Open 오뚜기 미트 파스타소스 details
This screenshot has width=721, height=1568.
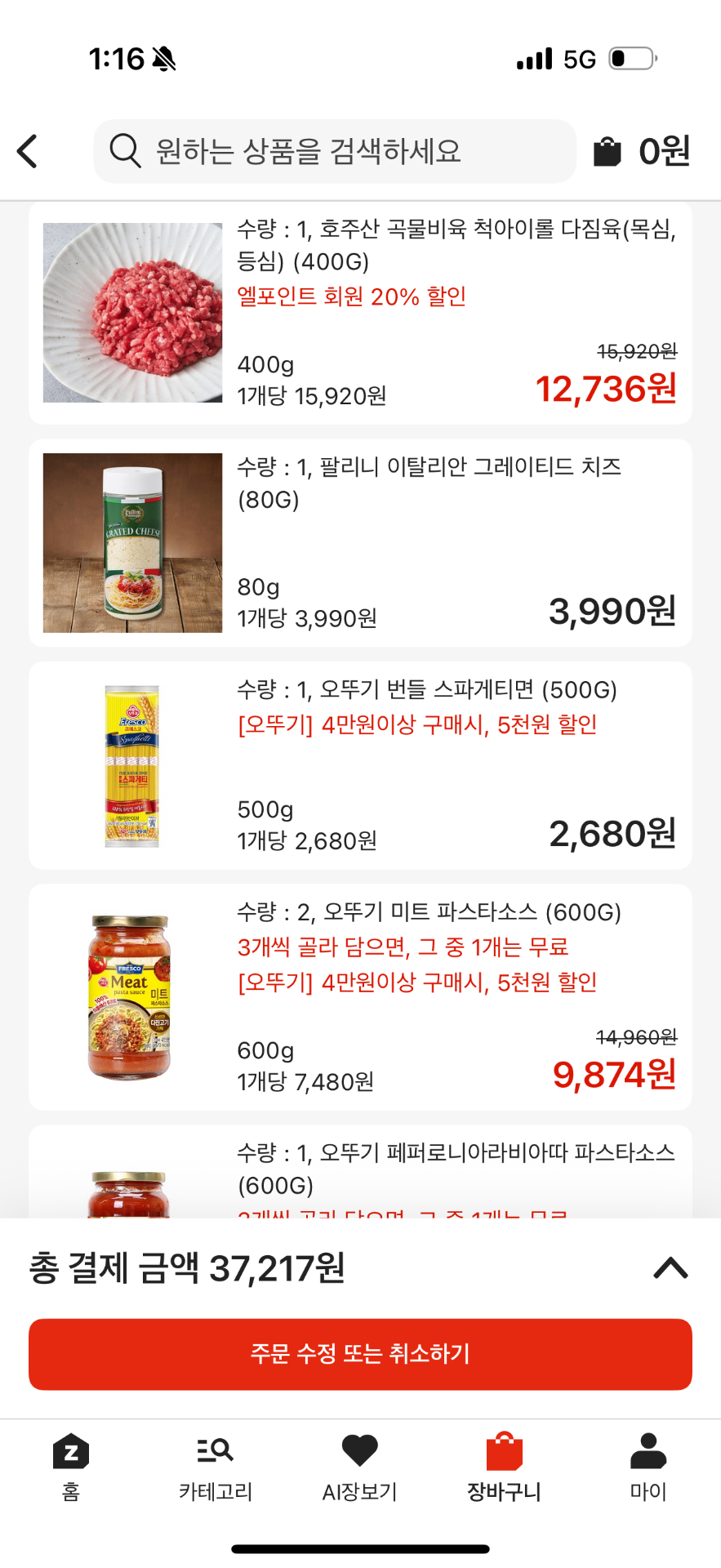pyautogui.click(x=360, y=996)
